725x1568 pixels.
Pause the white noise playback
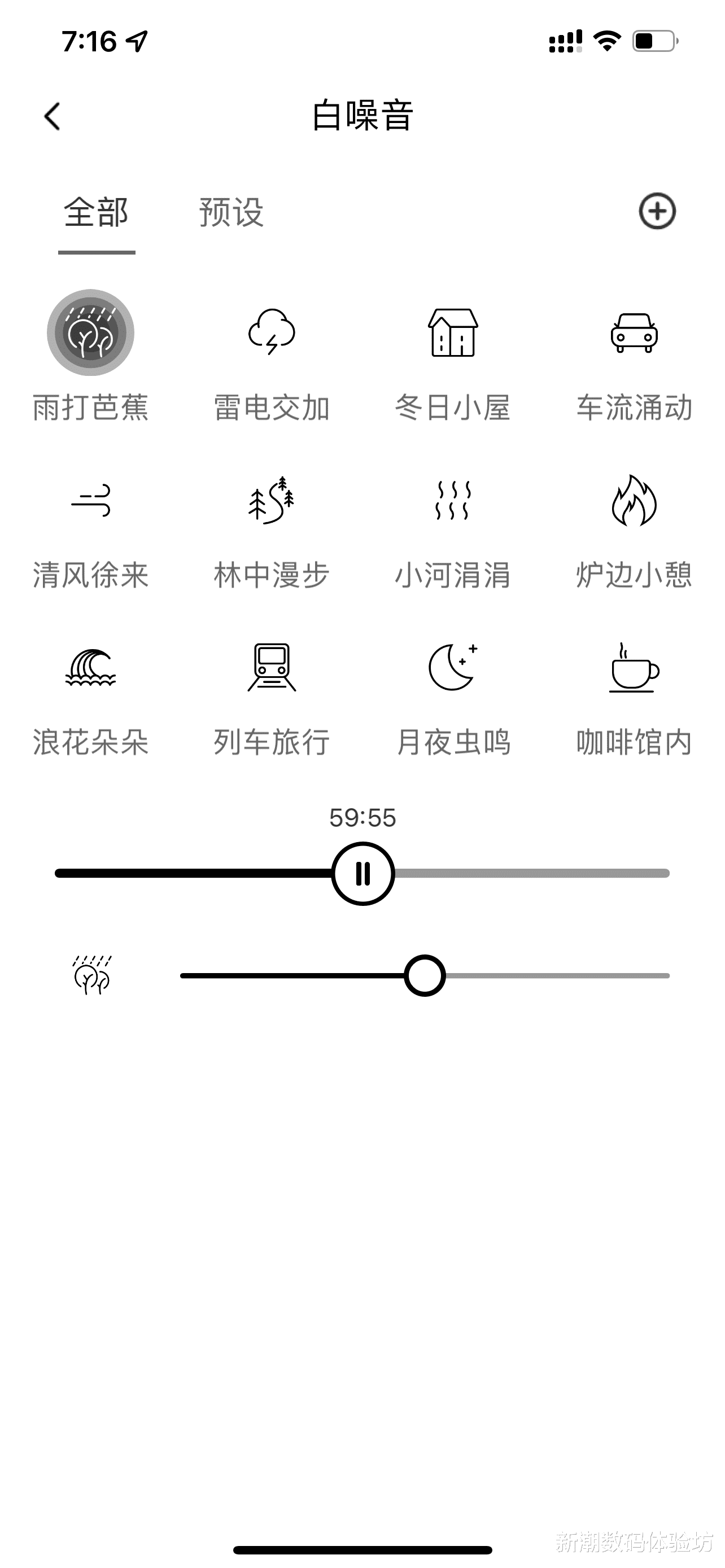pyautogui.click(x=362, y=874)
